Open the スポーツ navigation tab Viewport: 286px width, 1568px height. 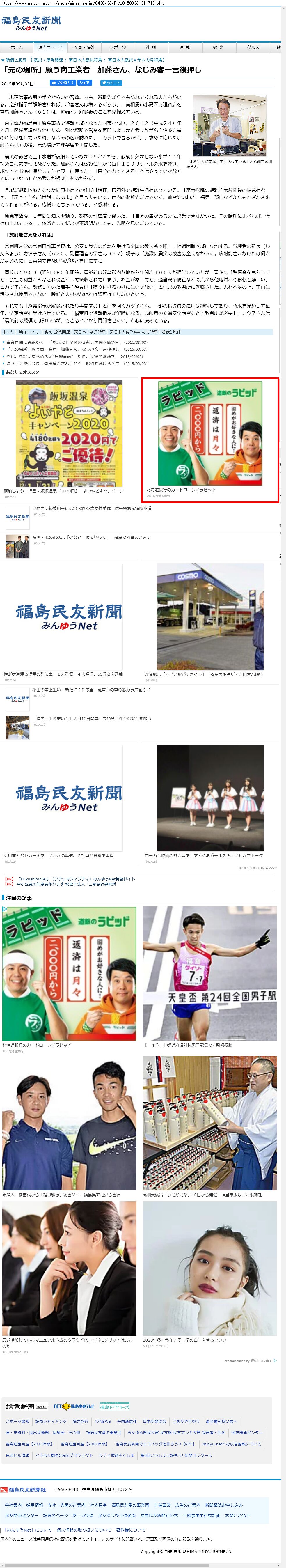coord(118,47)
